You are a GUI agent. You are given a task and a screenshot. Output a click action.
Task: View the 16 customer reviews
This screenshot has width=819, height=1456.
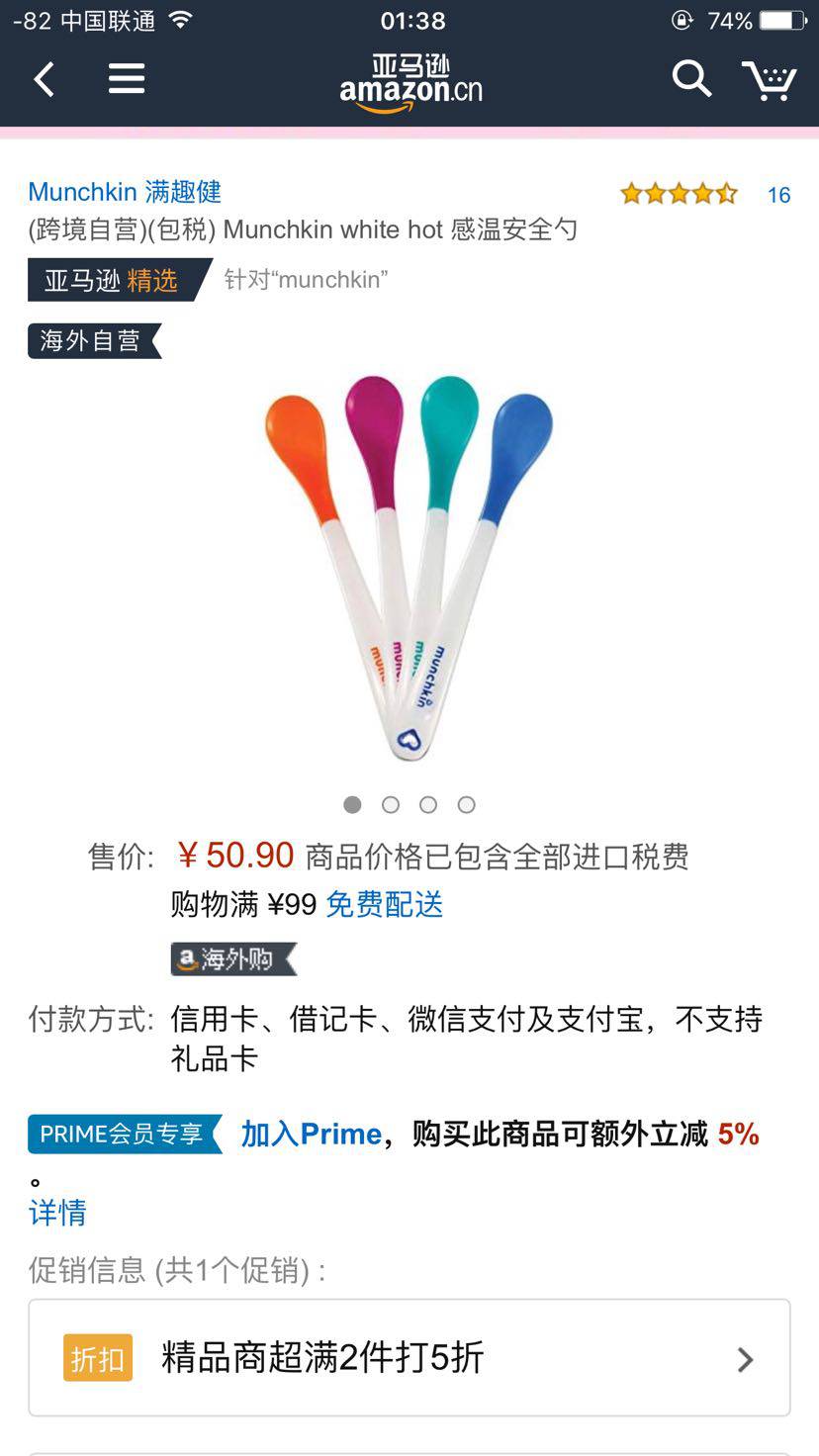(x=778, y=195)
